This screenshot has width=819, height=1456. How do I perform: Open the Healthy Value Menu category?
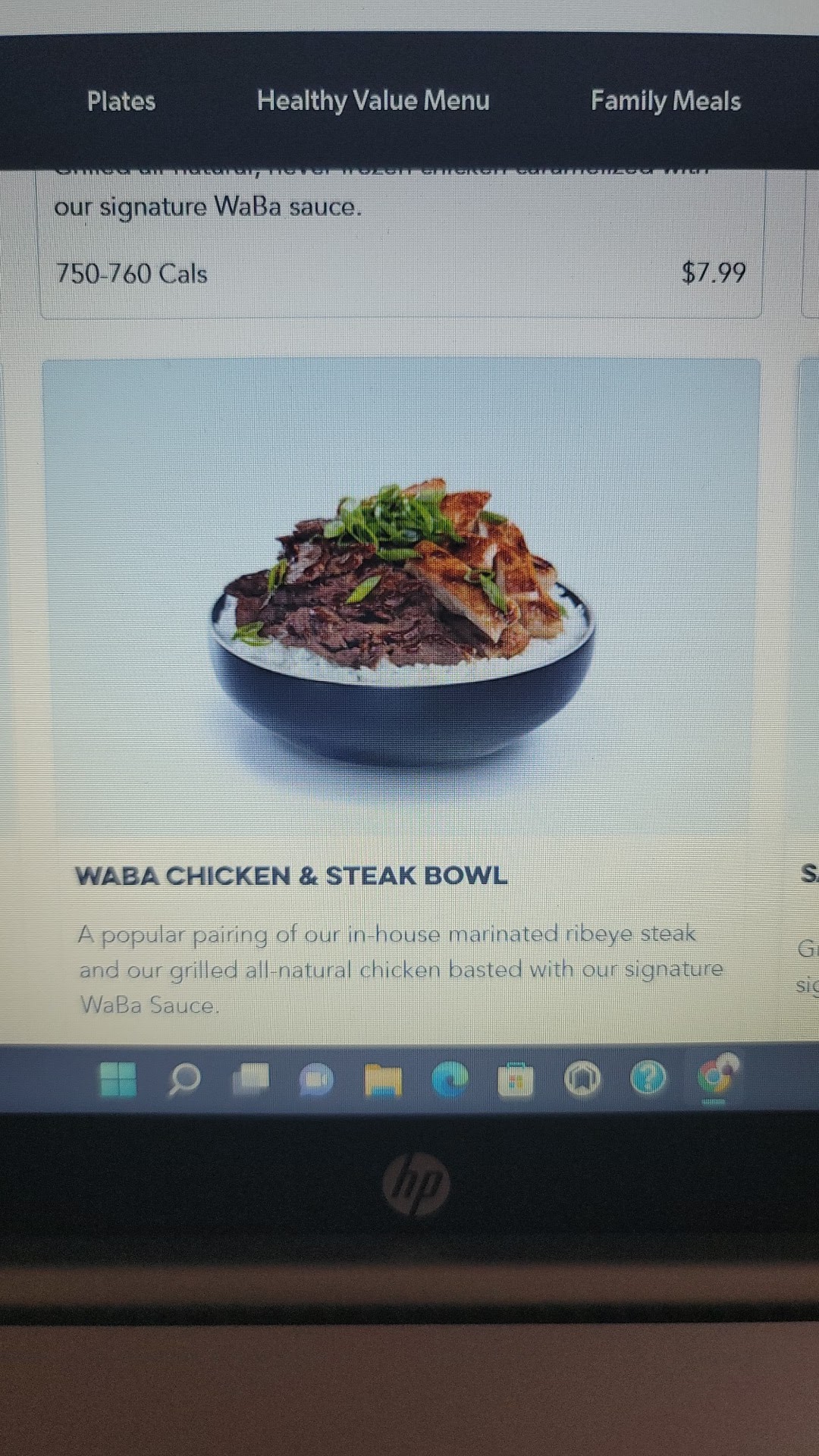pyautogui.click(x=373, y=101)
